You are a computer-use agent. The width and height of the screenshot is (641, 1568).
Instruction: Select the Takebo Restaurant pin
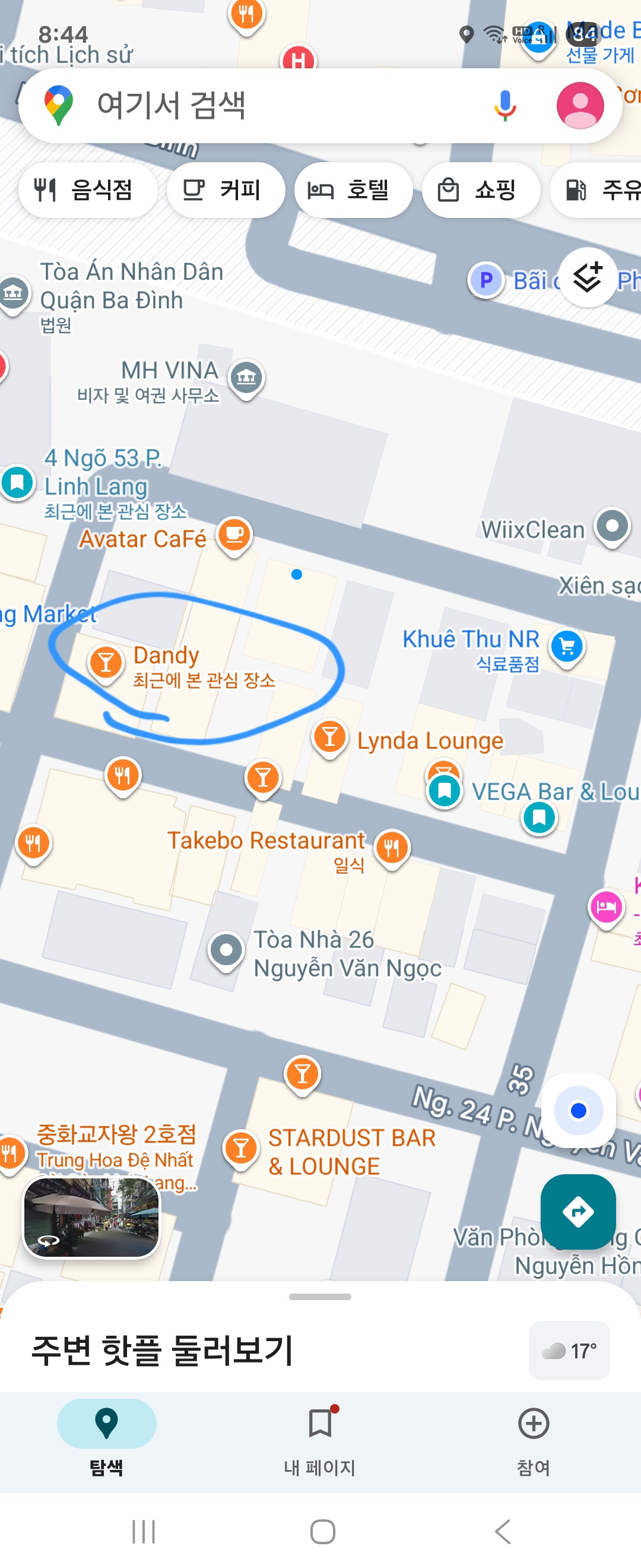click(392, 848)
